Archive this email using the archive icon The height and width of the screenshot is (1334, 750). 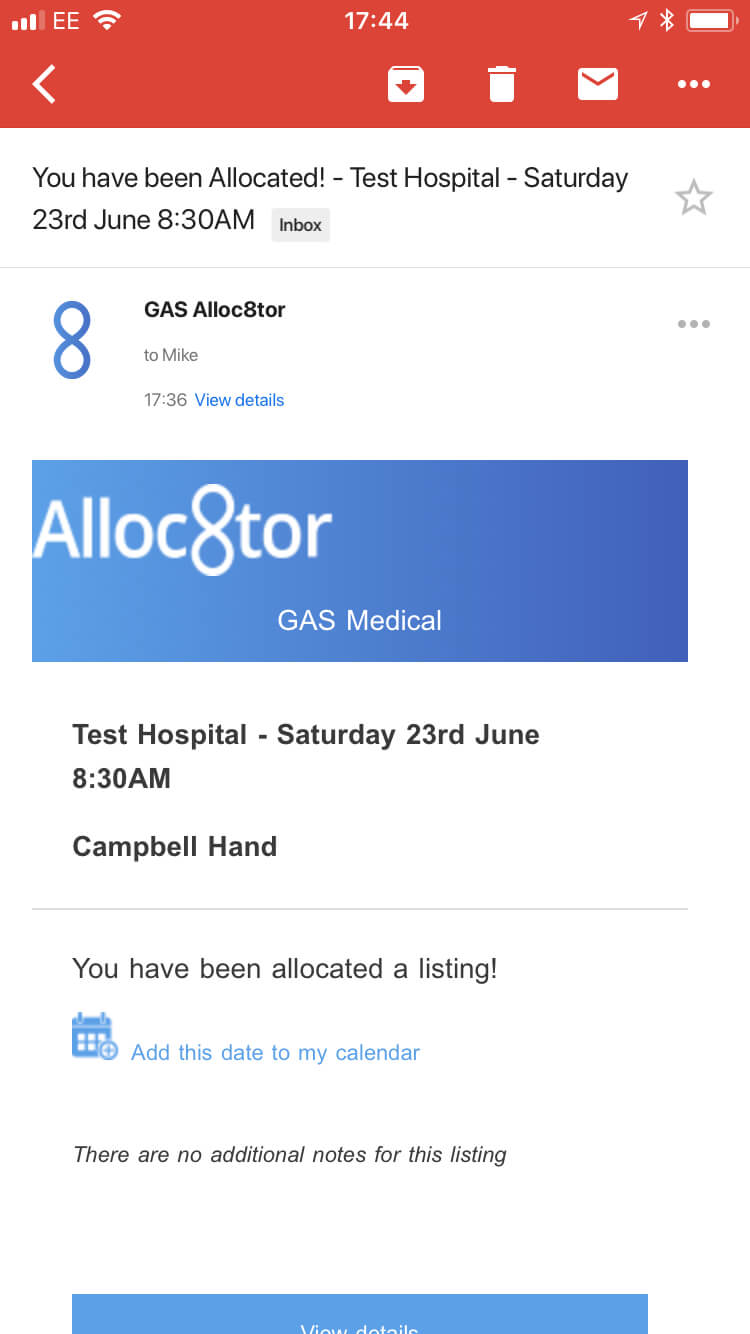(405, 84)
